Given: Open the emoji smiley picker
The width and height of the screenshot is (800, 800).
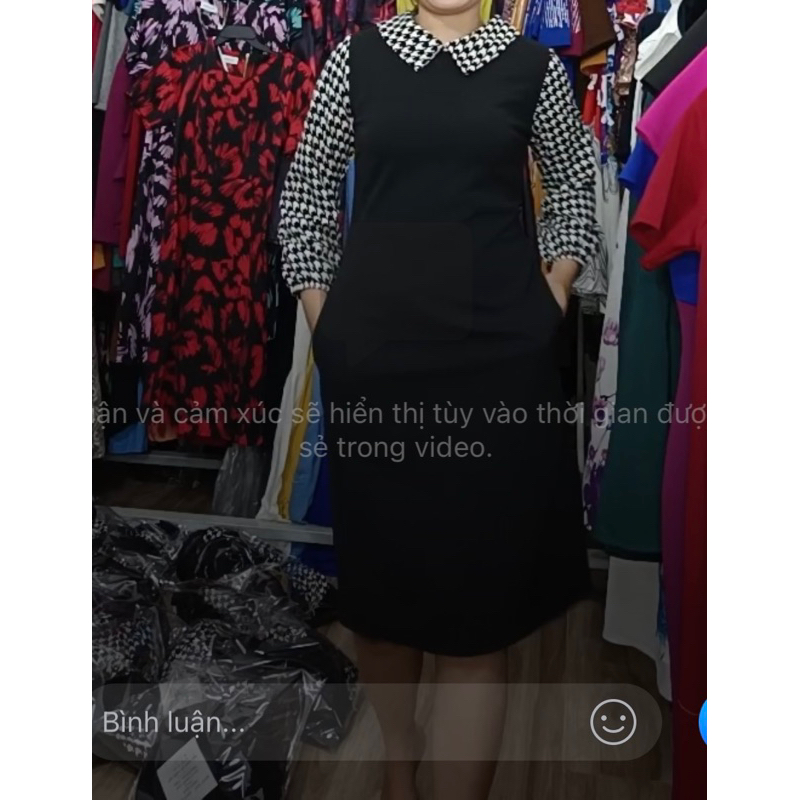Looking at the screenshot, I should tap(613, 721).
